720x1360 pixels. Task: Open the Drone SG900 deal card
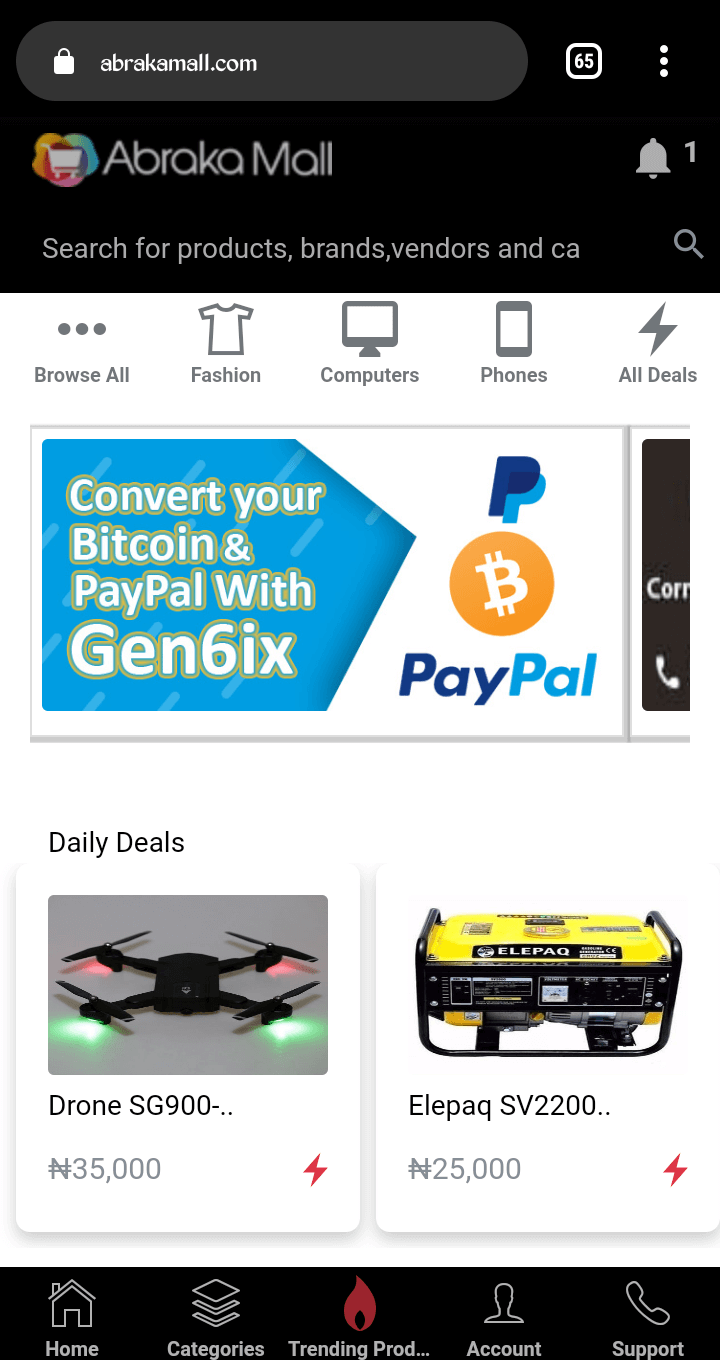point(188,1048)
